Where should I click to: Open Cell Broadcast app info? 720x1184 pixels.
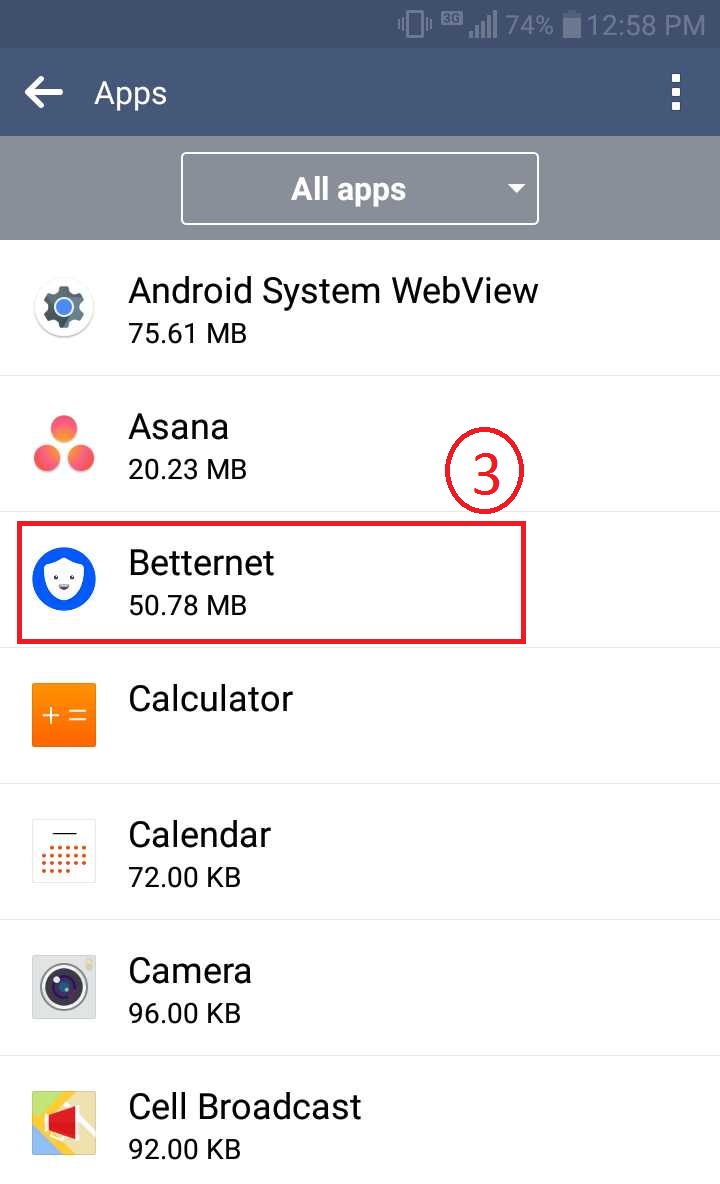(x=360, y=1121)
